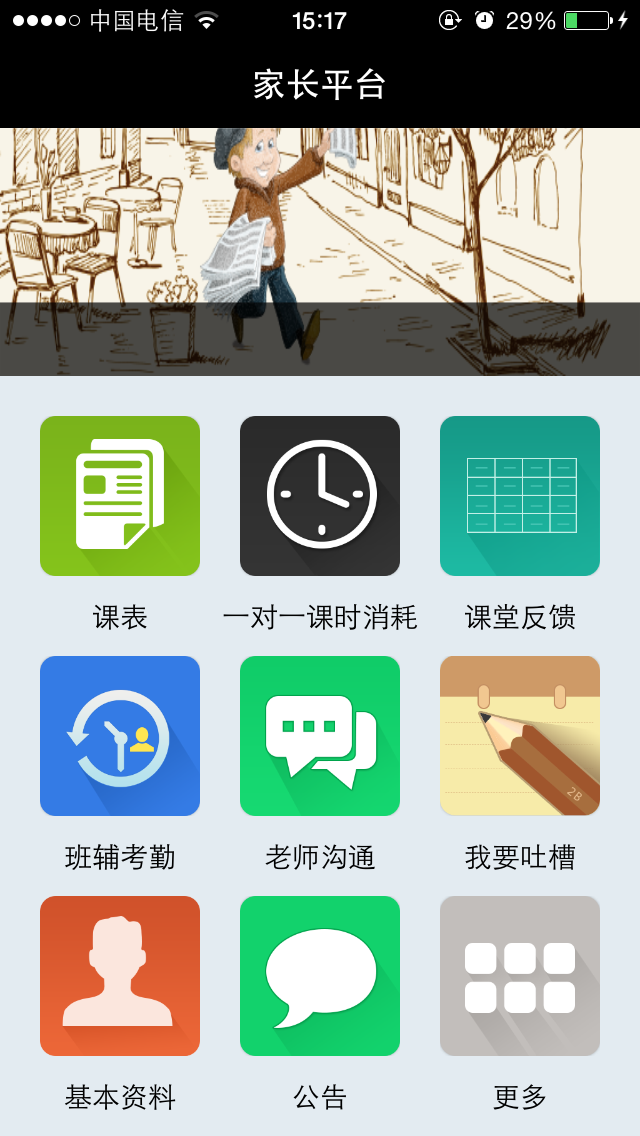Tap the 我要吐槽 pencil notepad tile

[x=520, y=736]
